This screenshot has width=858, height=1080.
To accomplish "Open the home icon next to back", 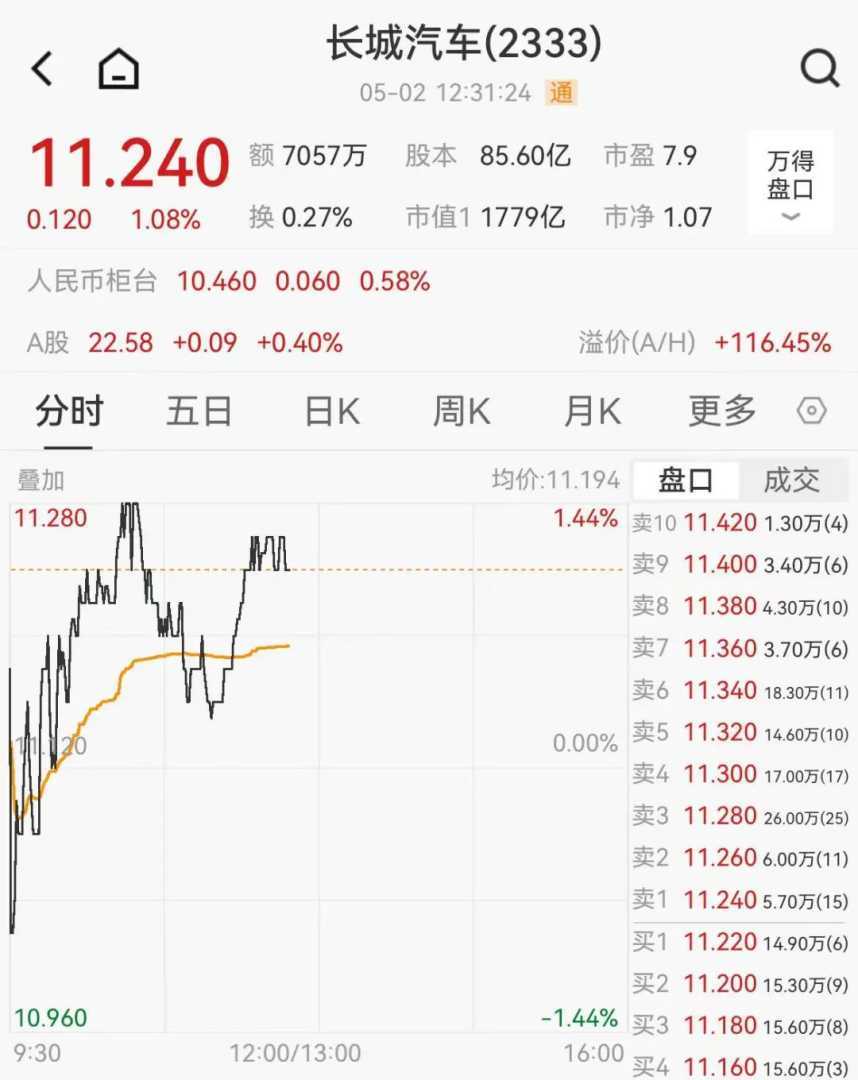I will 118,70.
